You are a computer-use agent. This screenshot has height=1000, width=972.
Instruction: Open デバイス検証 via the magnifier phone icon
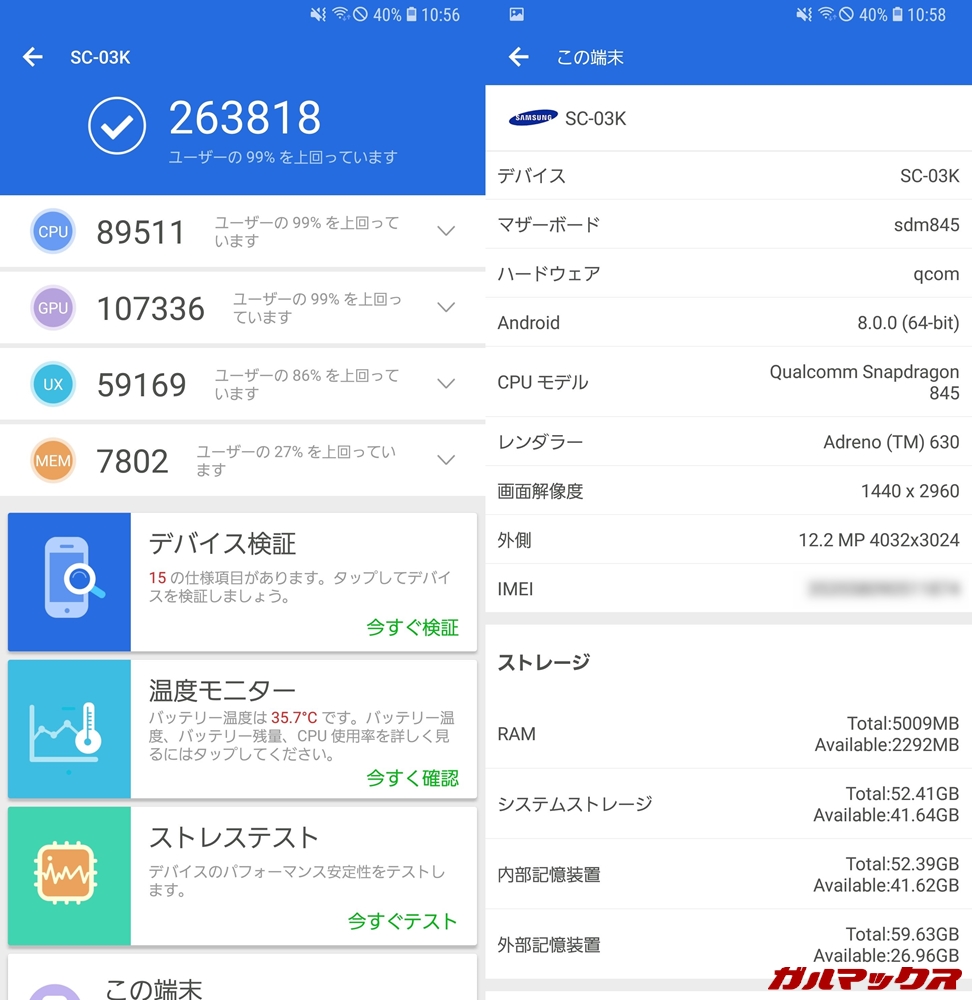68,582
